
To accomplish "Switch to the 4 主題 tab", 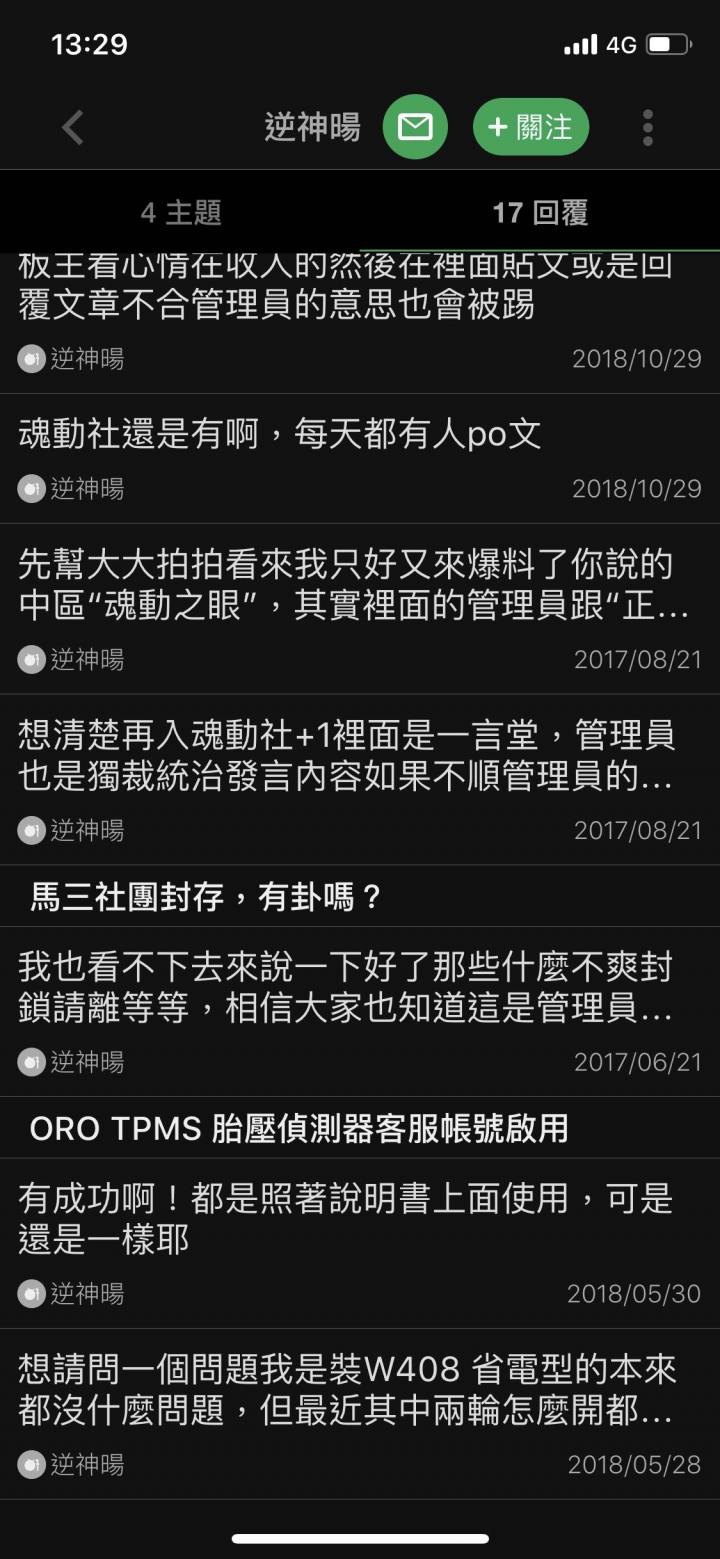I will (x=180, y=212).
